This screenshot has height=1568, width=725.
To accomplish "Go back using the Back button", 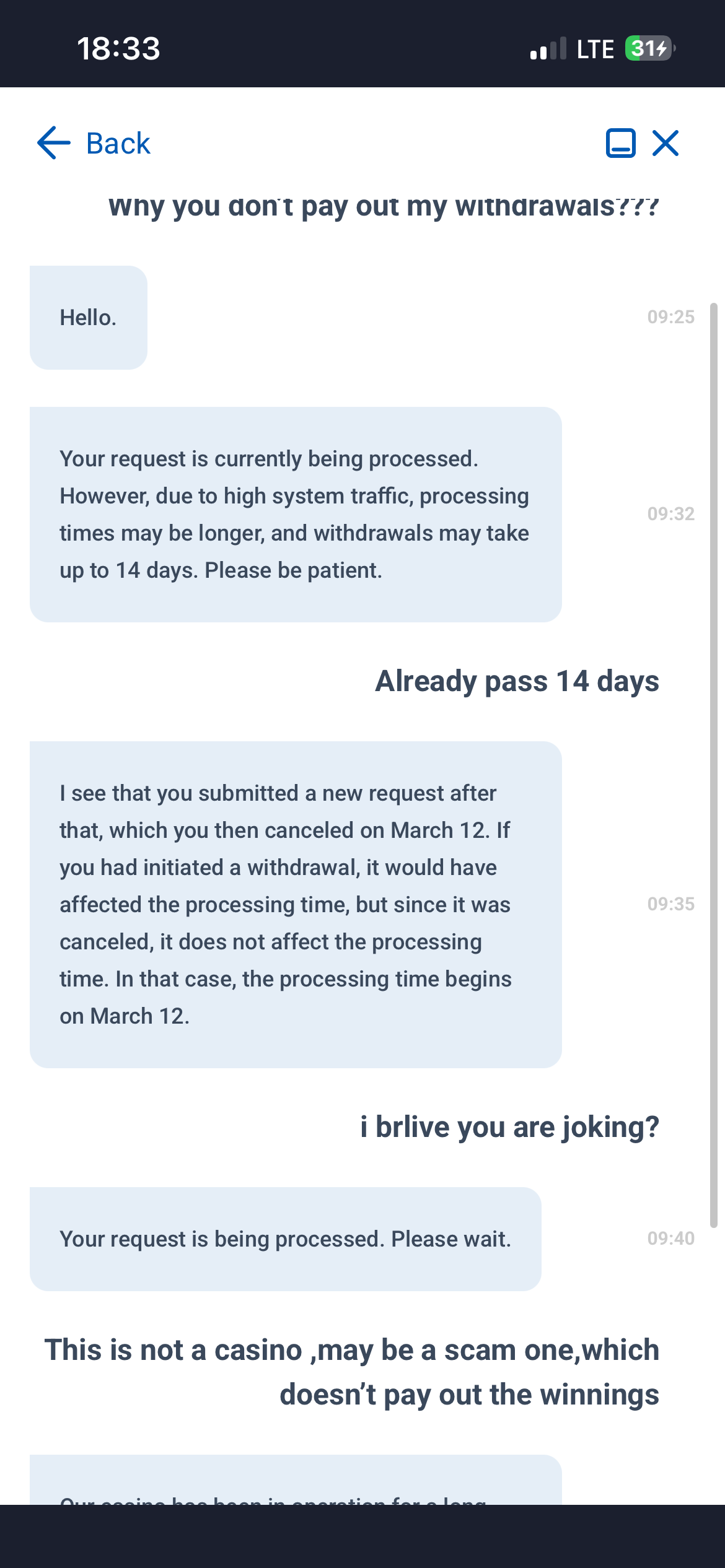I will 94,143.
